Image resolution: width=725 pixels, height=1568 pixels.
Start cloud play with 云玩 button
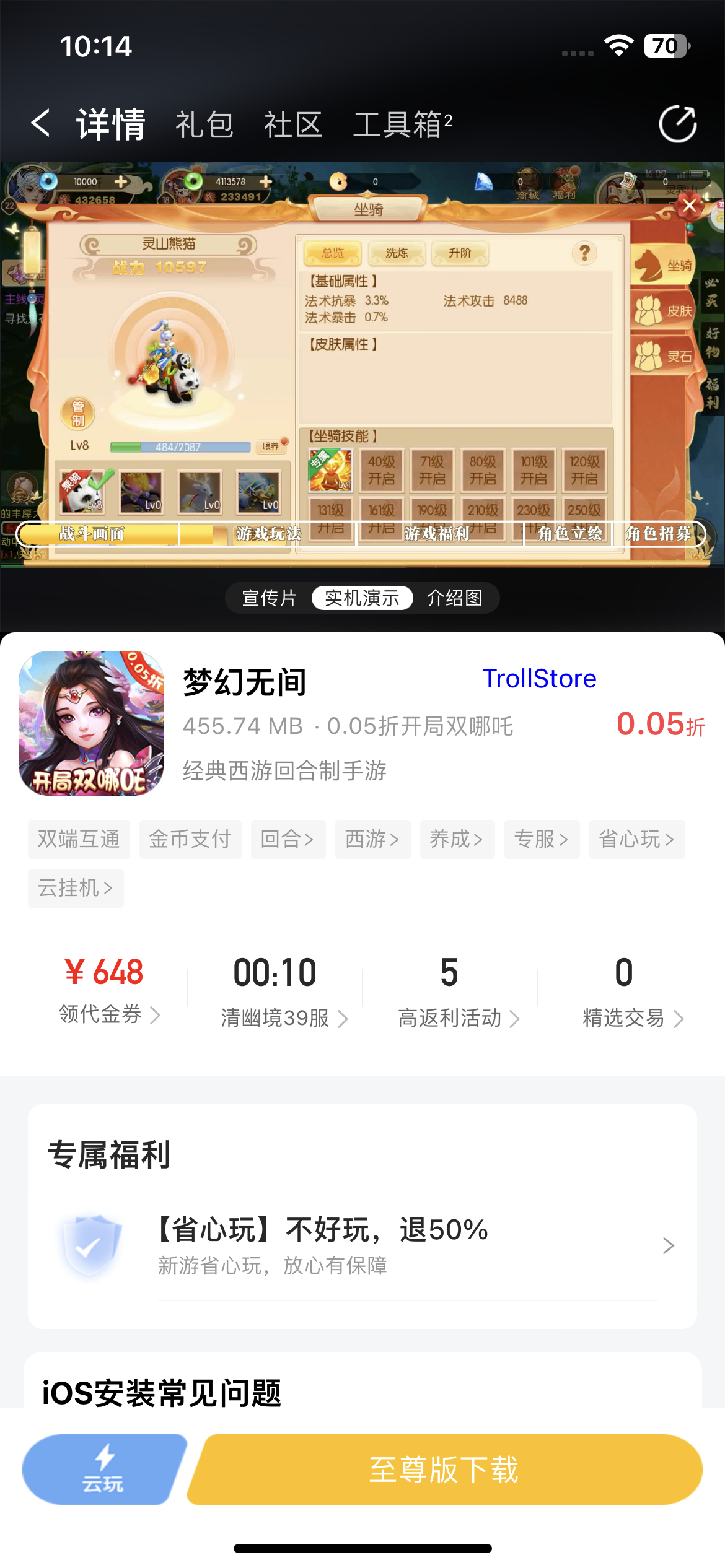tap(103, 1469)
